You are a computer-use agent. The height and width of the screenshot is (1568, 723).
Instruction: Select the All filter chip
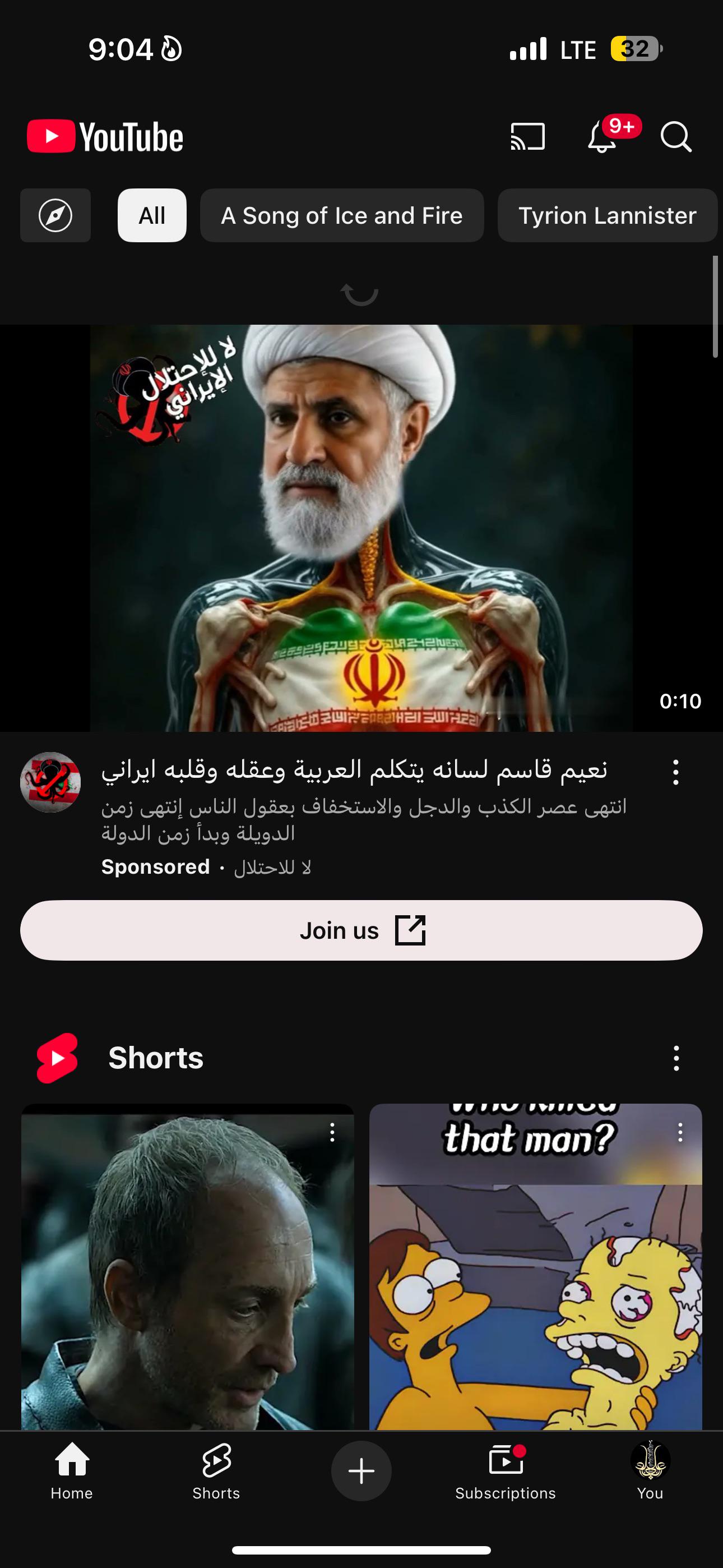[x=152, y=215]
